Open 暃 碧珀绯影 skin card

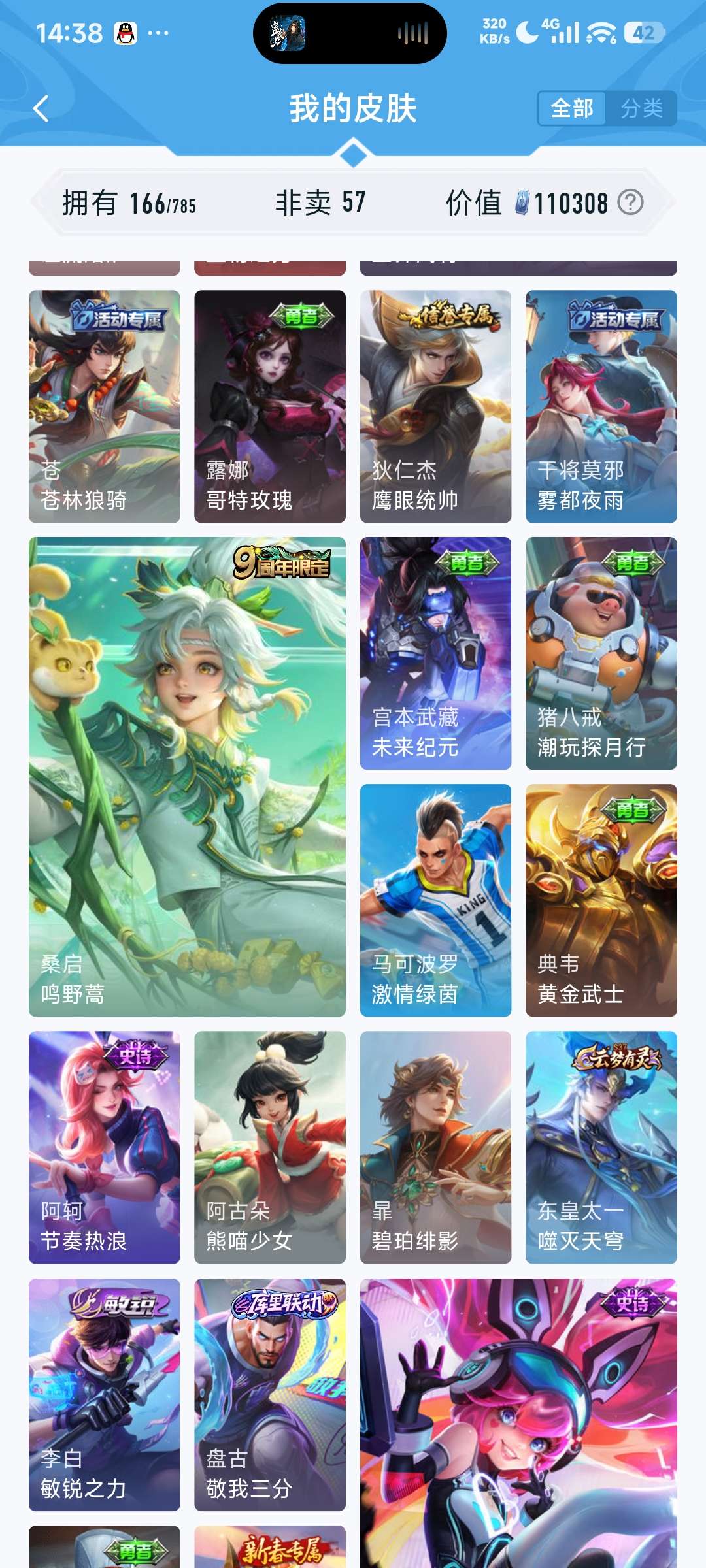tap(435, 1147)
